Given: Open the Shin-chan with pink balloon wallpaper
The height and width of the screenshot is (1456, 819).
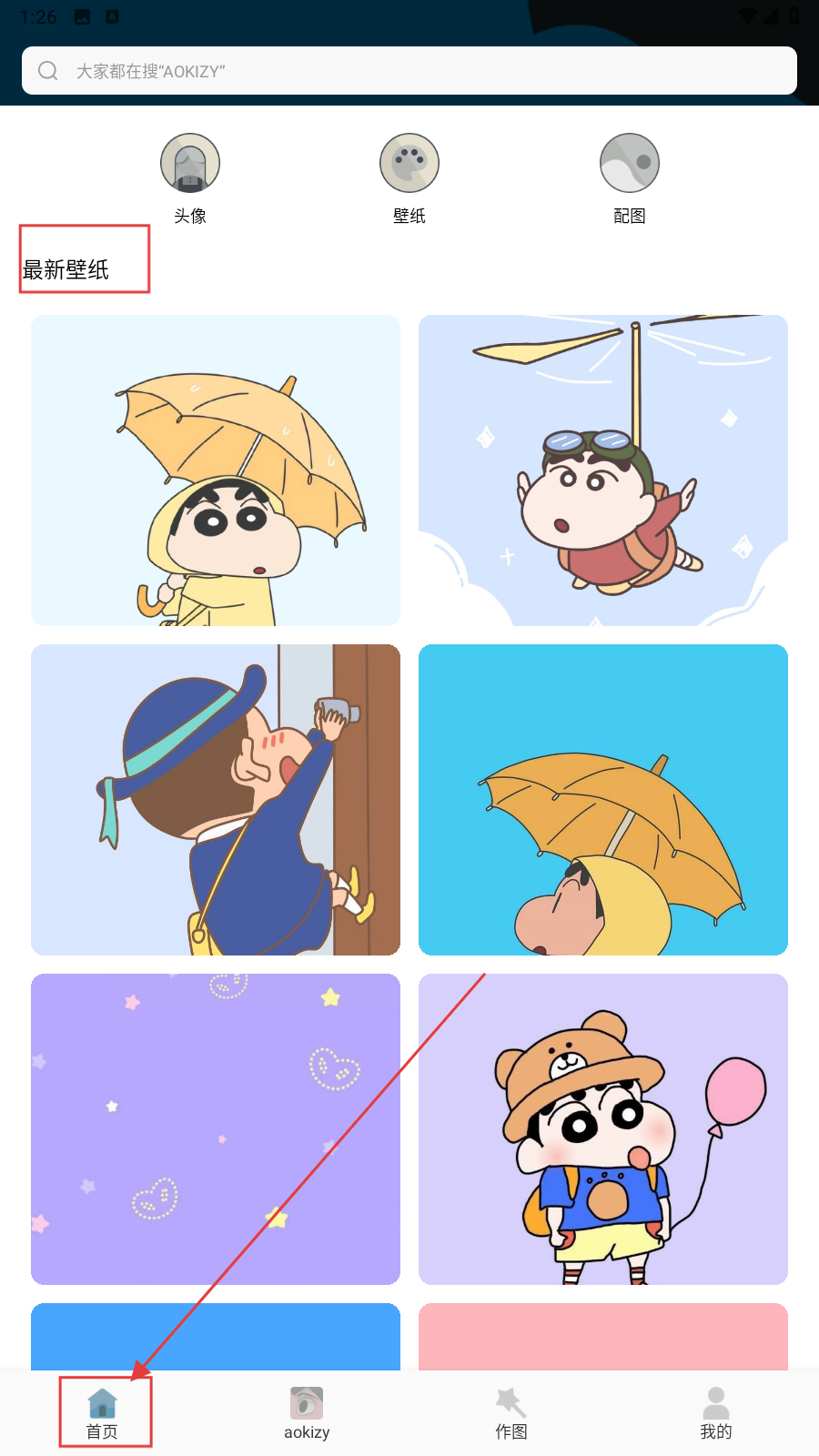Looking at the screenshot, I should pyautogui.click(x=603, y=1129).
